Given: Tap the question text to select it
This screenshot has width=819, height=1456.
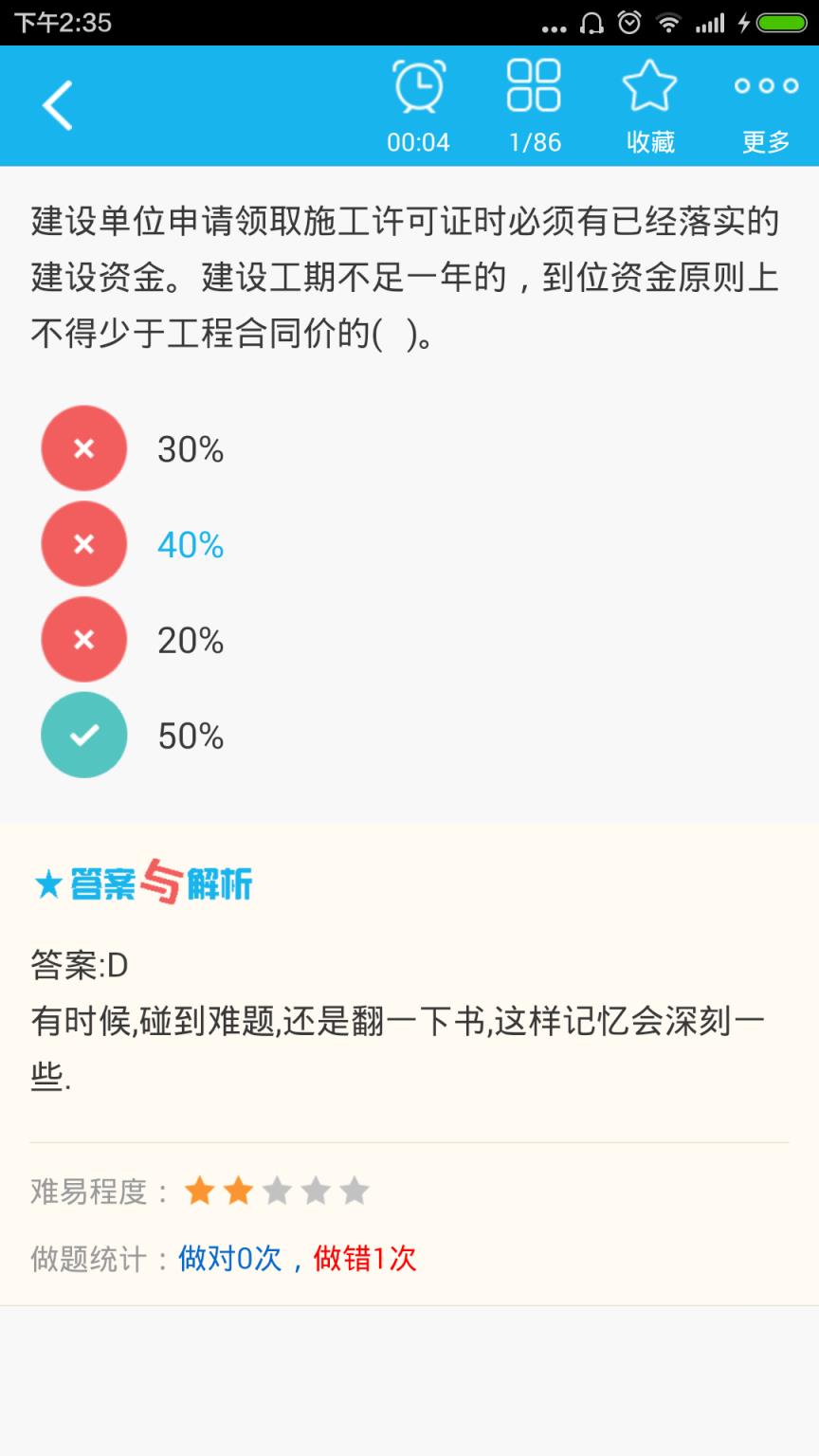Looking at the screenshot, I should (x=403, y=273).
